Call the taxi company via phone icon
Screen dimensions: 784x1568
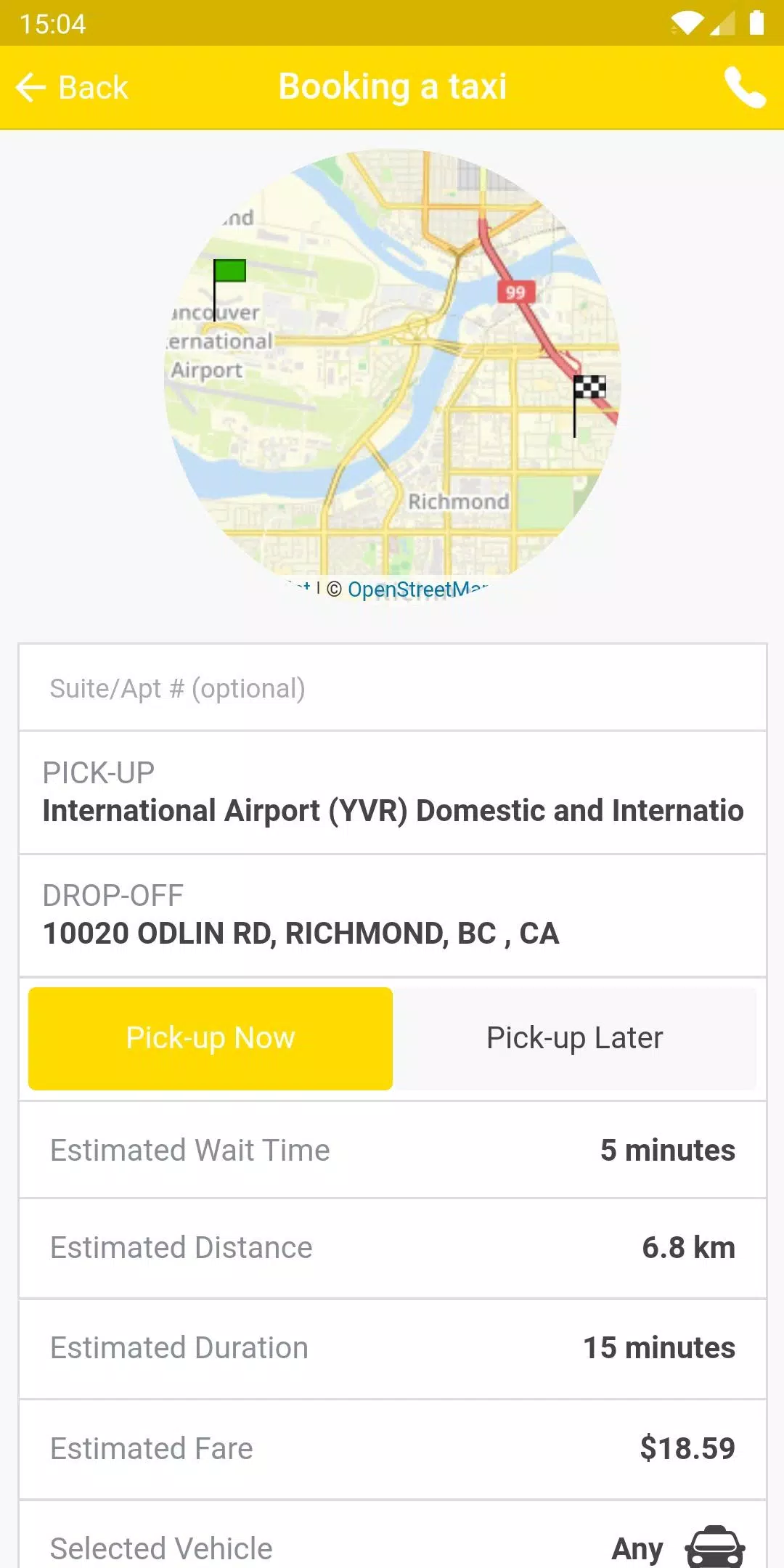click(x=745, y=88)
